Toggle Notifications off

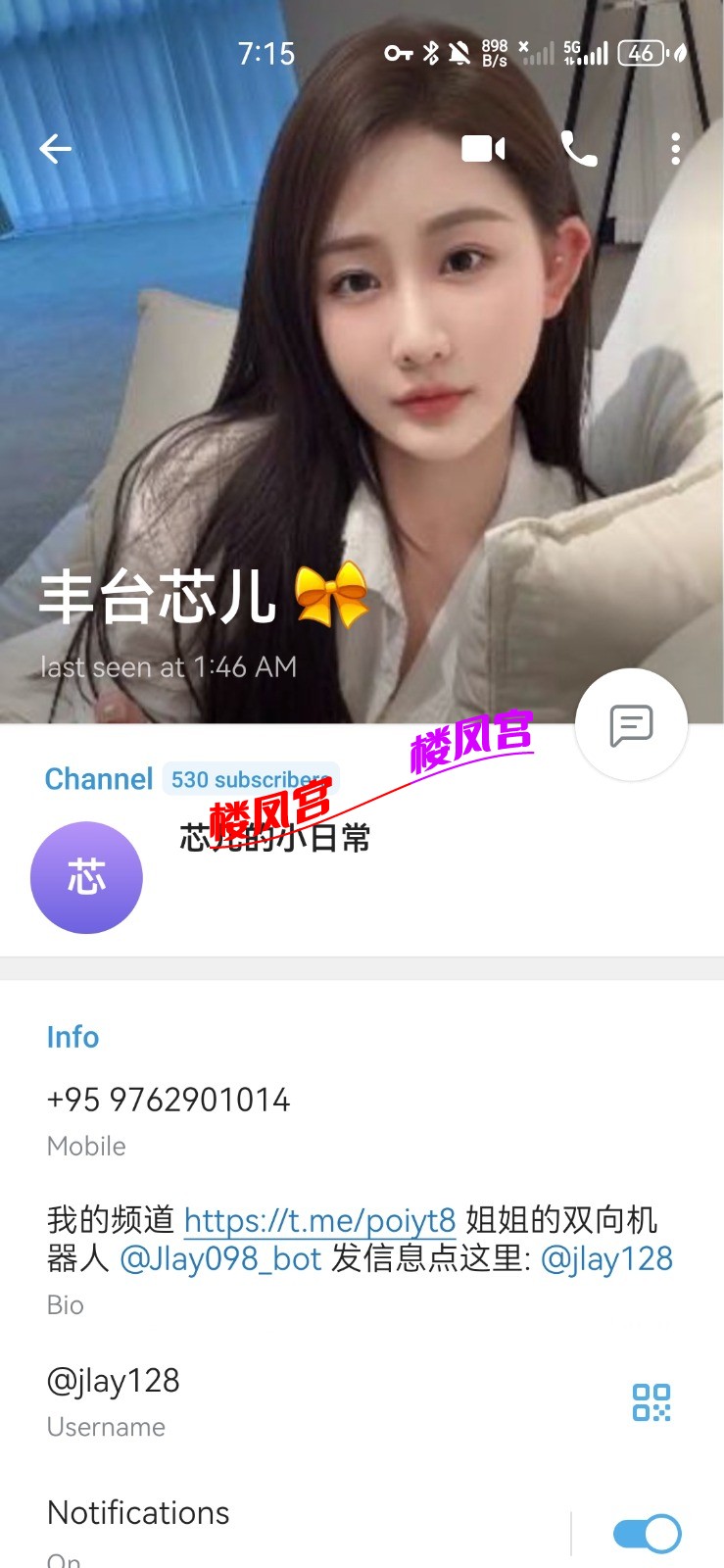pyautogui.click(x=644, y=1533)
